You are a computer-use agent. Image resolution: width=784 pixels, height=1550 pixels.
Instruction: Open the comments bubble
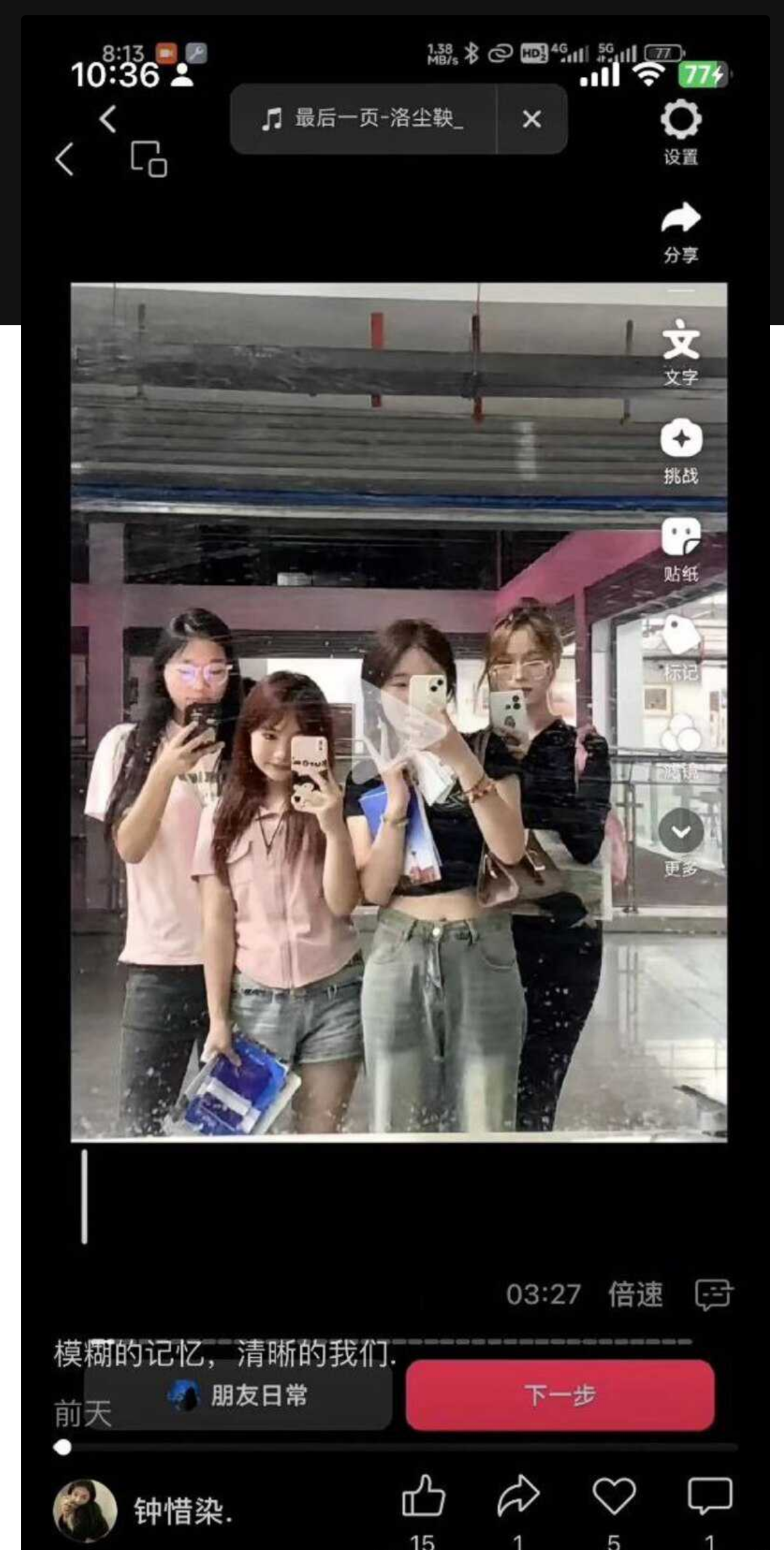pyautogui.click(x=709, y=1497)
